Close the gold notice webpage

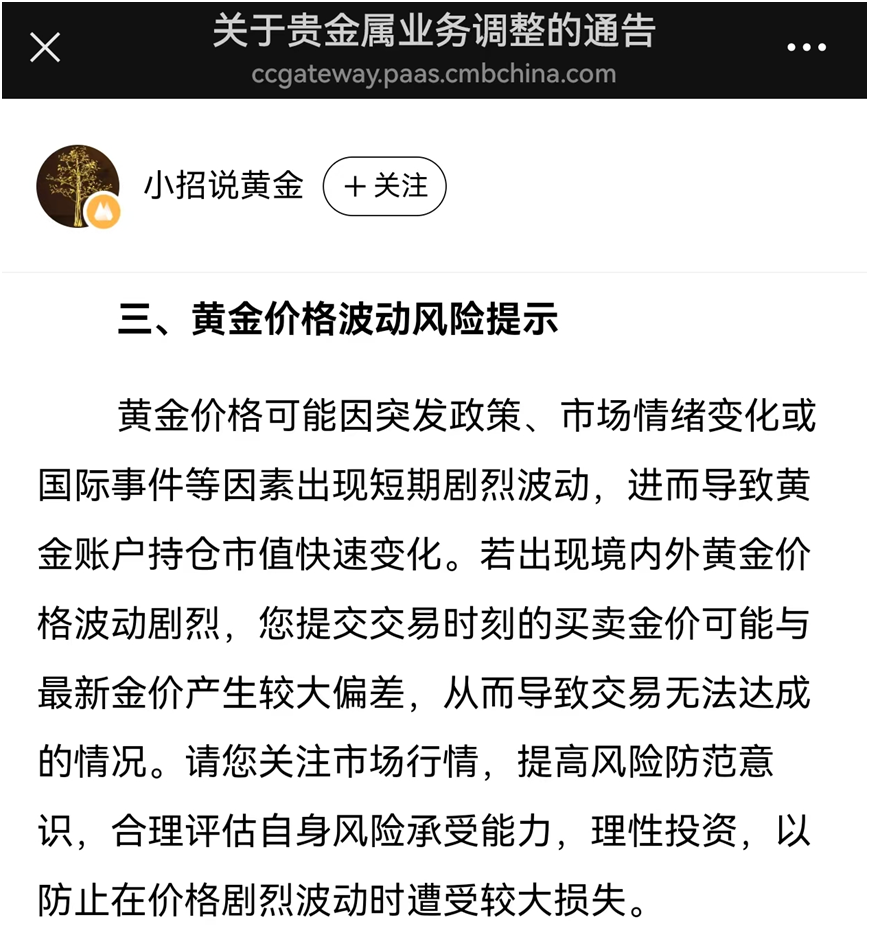point(45,47)
